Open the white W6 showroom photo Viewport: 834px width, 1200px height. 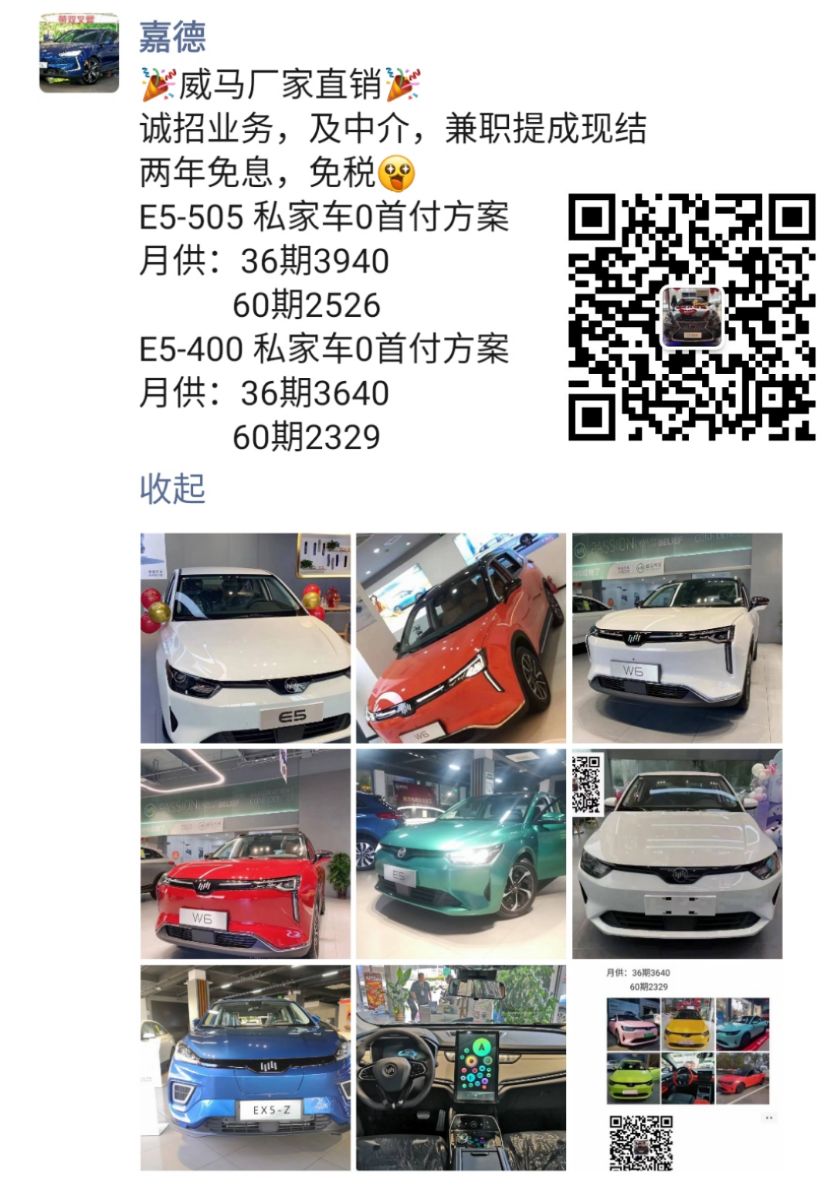tap(677, 638)
